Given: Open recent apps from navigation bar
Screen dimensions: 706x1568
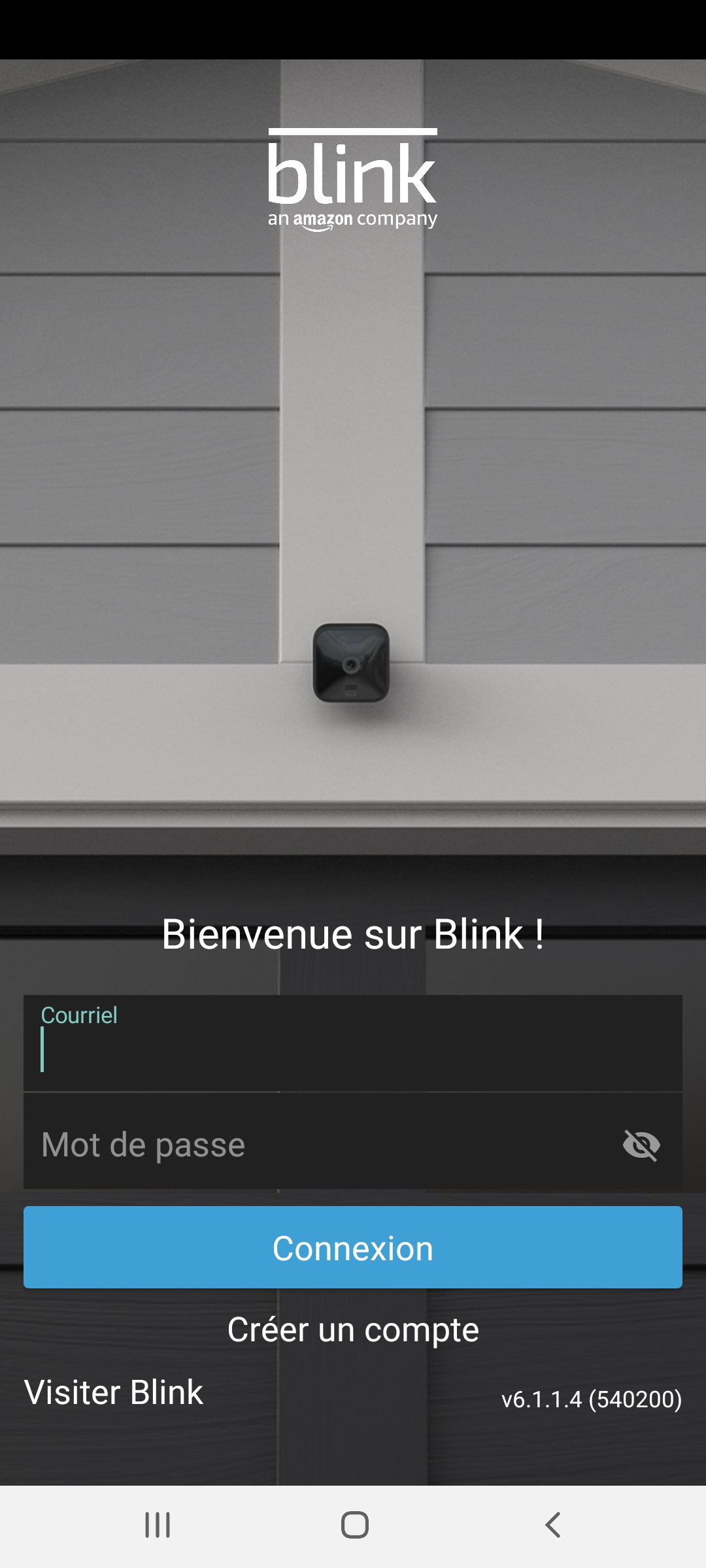Looking at the screenshot, I should (x=158, y=1525).
